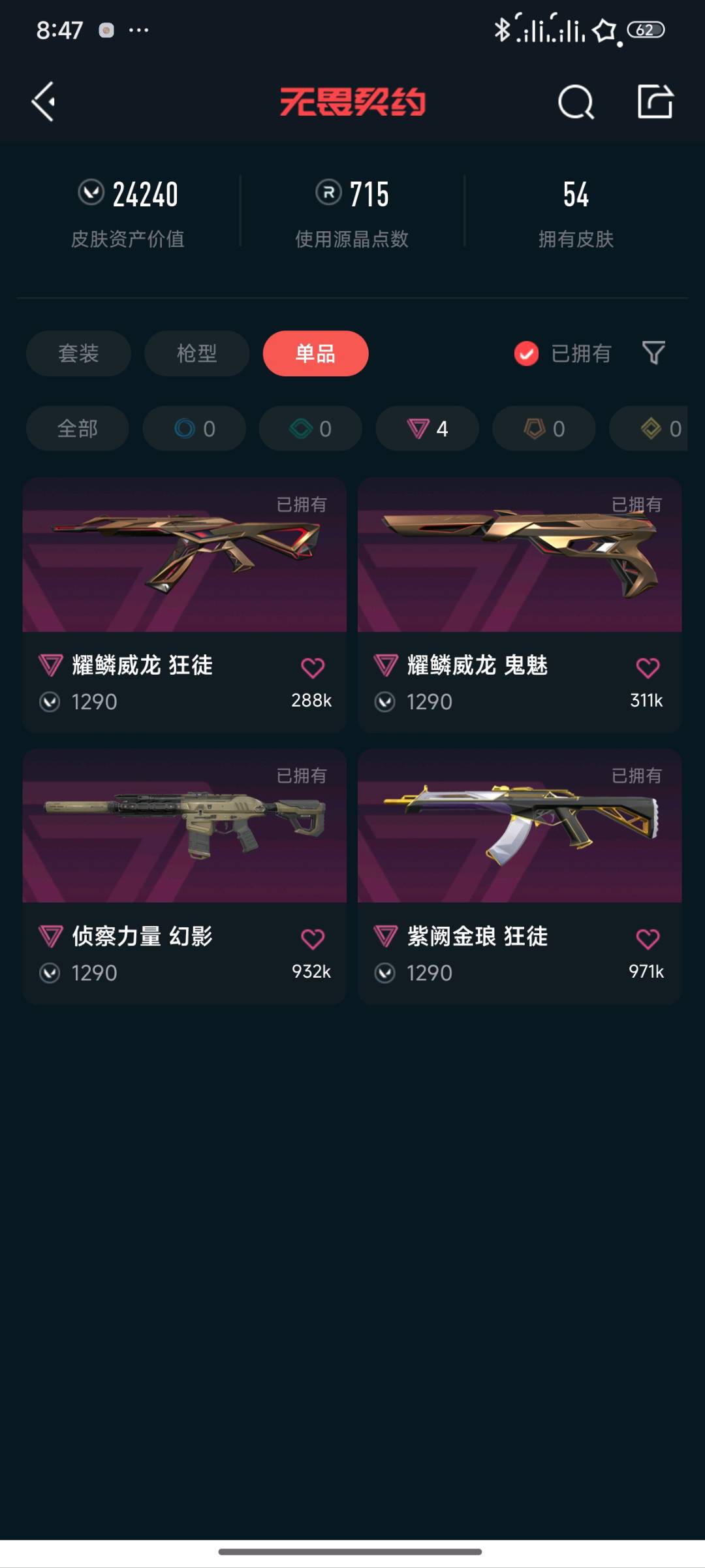Share this skin collection page

tap(655, 102)
